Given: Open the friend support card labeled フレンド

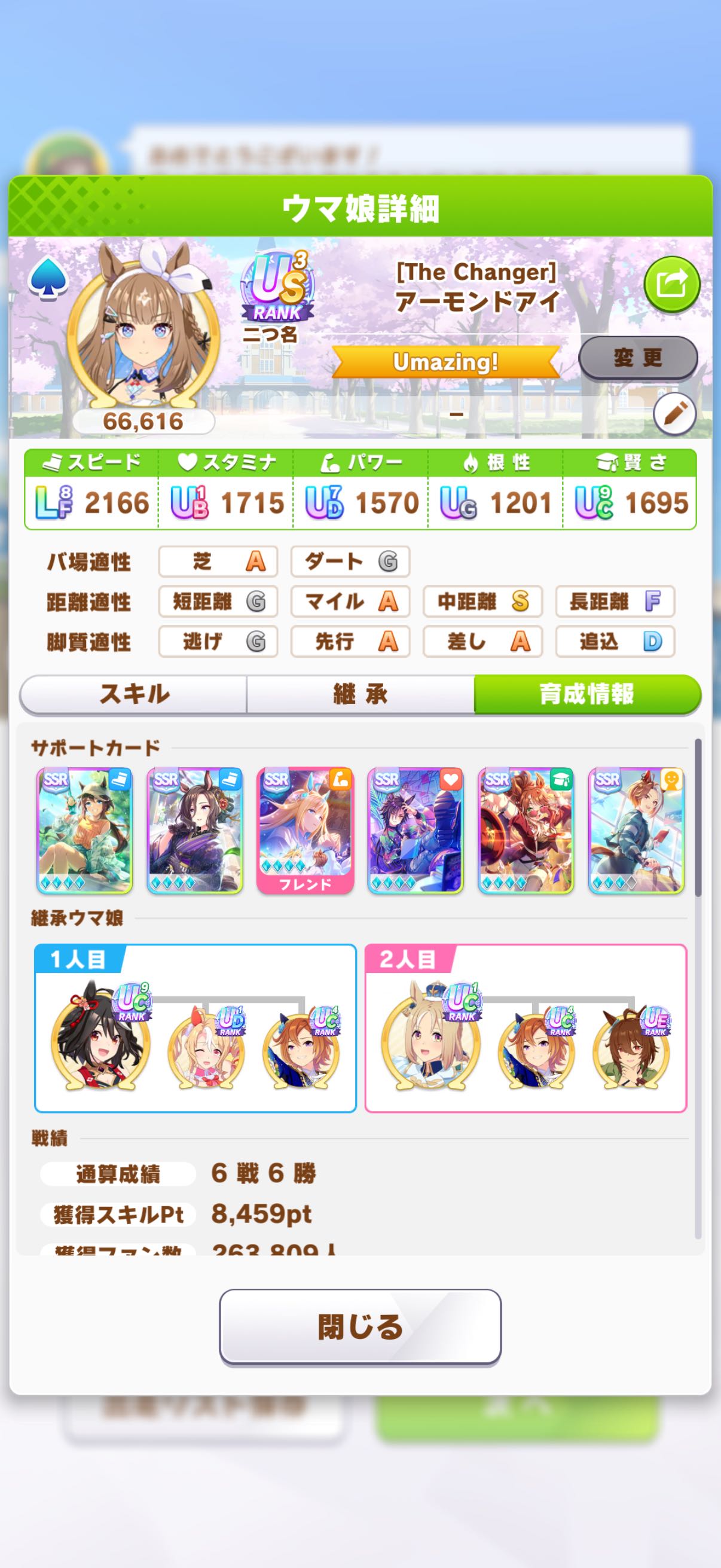Looking at the screenshot, I should (x=305, y=830).
